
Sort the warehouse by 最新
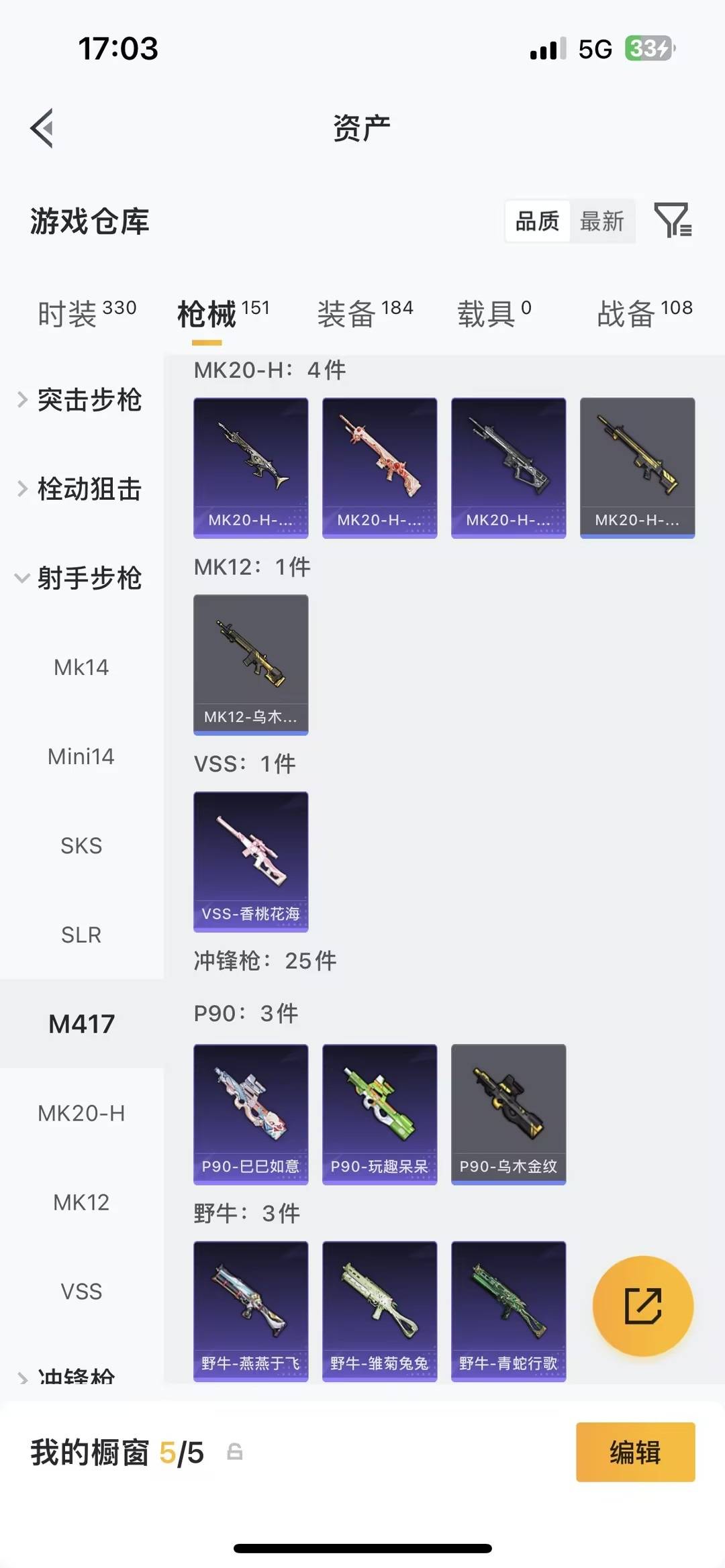601,221
